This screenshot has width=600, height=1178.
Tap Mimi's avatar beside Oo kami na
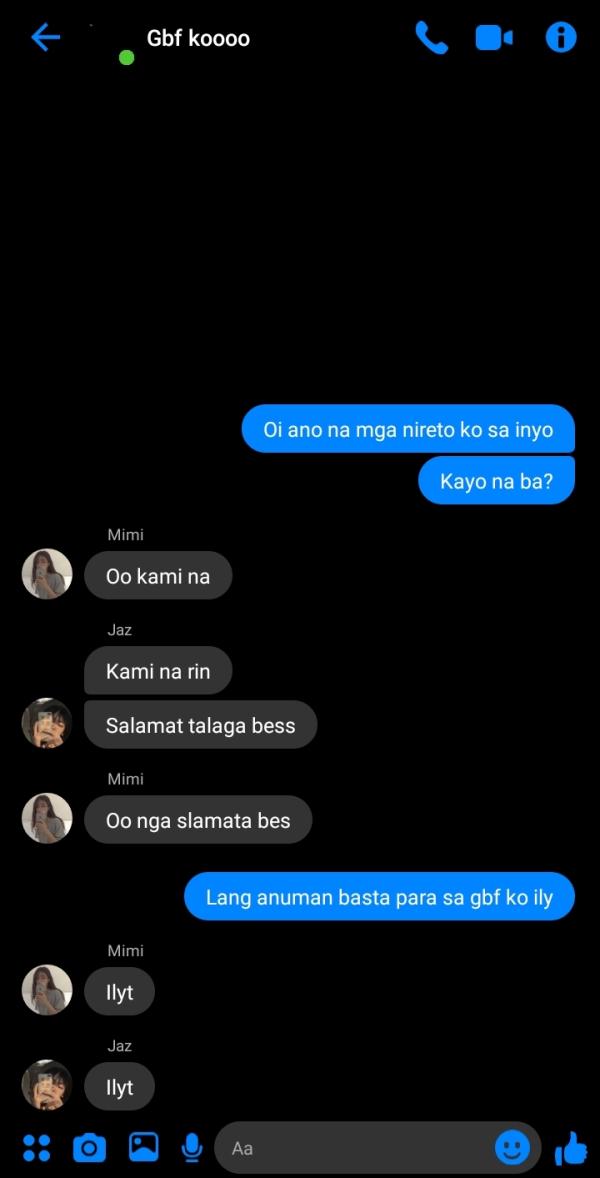pyautogui.click(x=47, y=574)
